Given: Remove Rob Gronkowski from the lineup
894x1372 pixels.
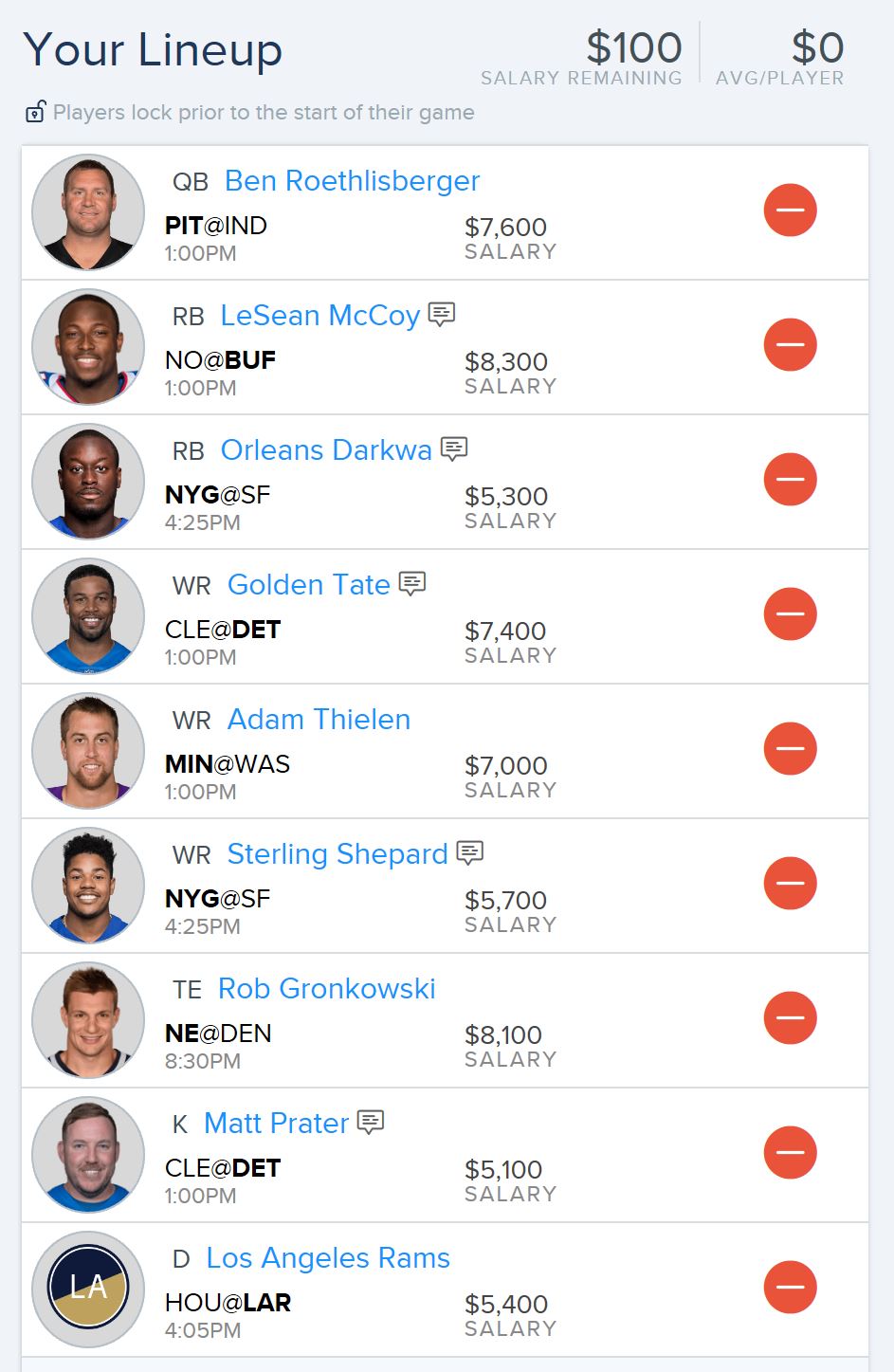Looking at the screenshot, I should (x=790, y=1017).
